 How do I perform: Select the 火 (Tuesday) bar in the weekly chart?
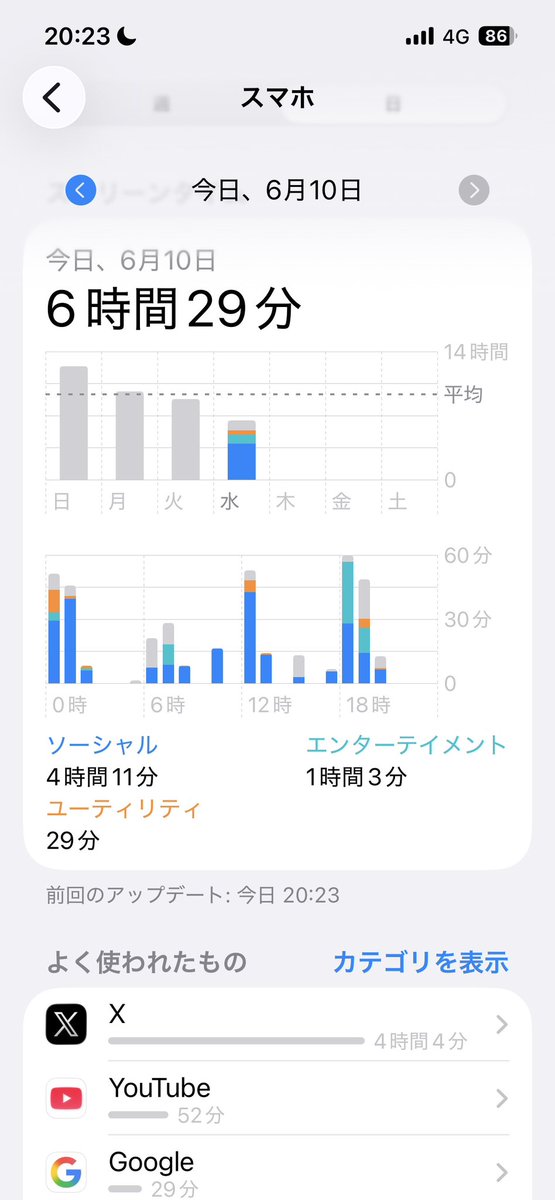click(x=186, y=440)
